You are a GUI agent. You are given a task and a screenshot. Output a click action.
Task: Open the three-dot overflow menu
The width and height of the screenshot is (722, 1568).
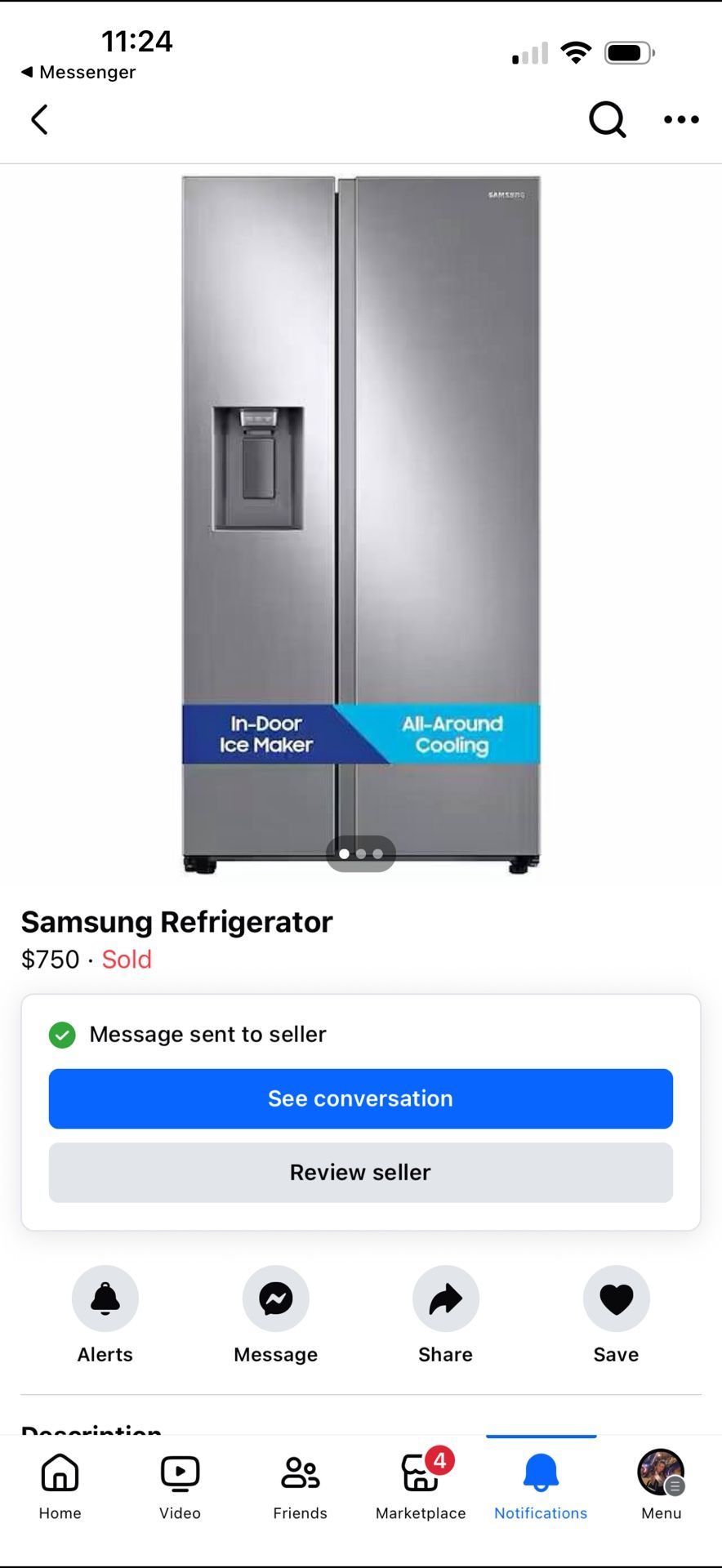681,119
